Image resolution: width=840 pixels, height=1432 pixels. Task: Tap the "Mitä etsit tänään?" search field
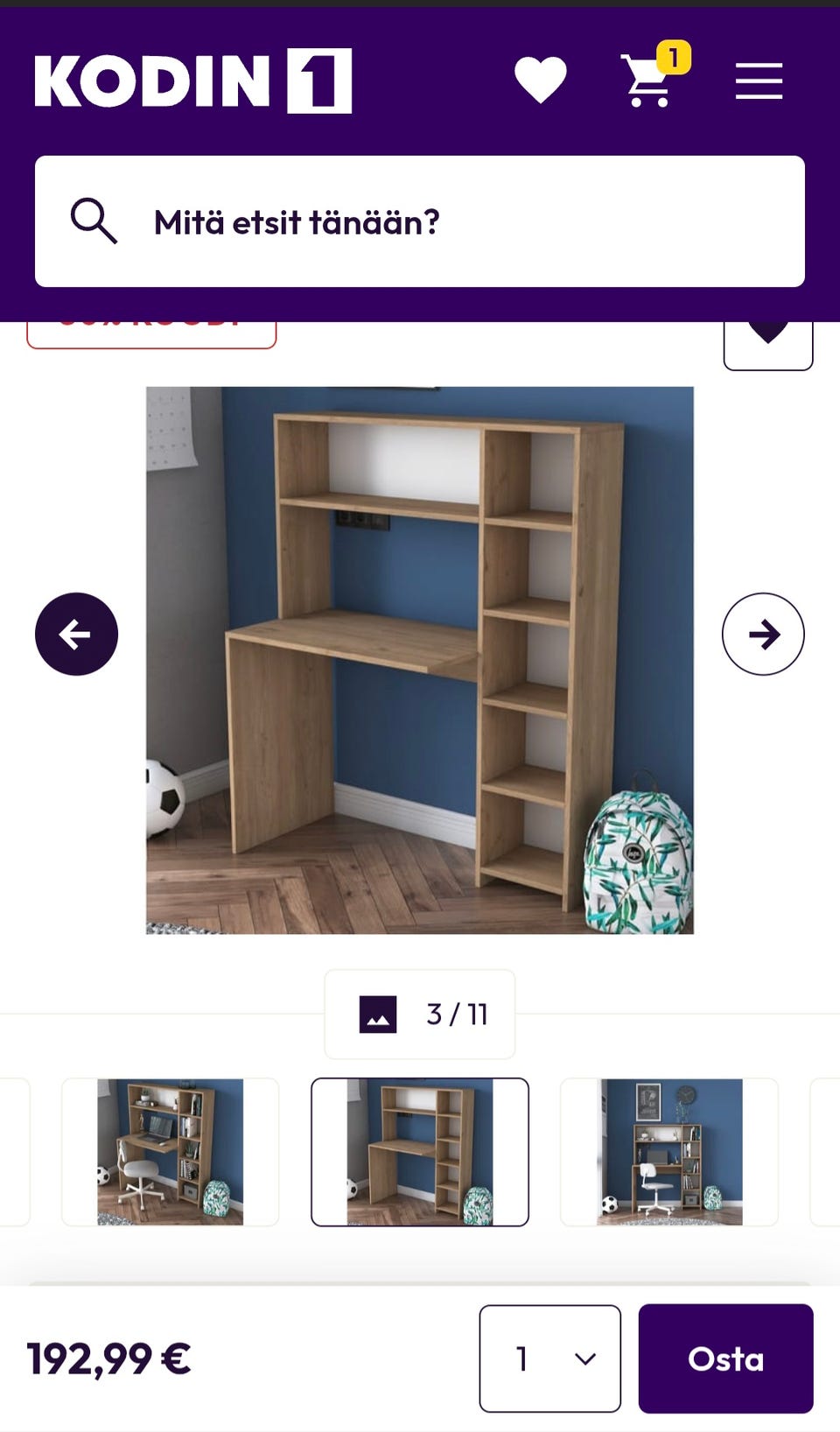[420, 221]
